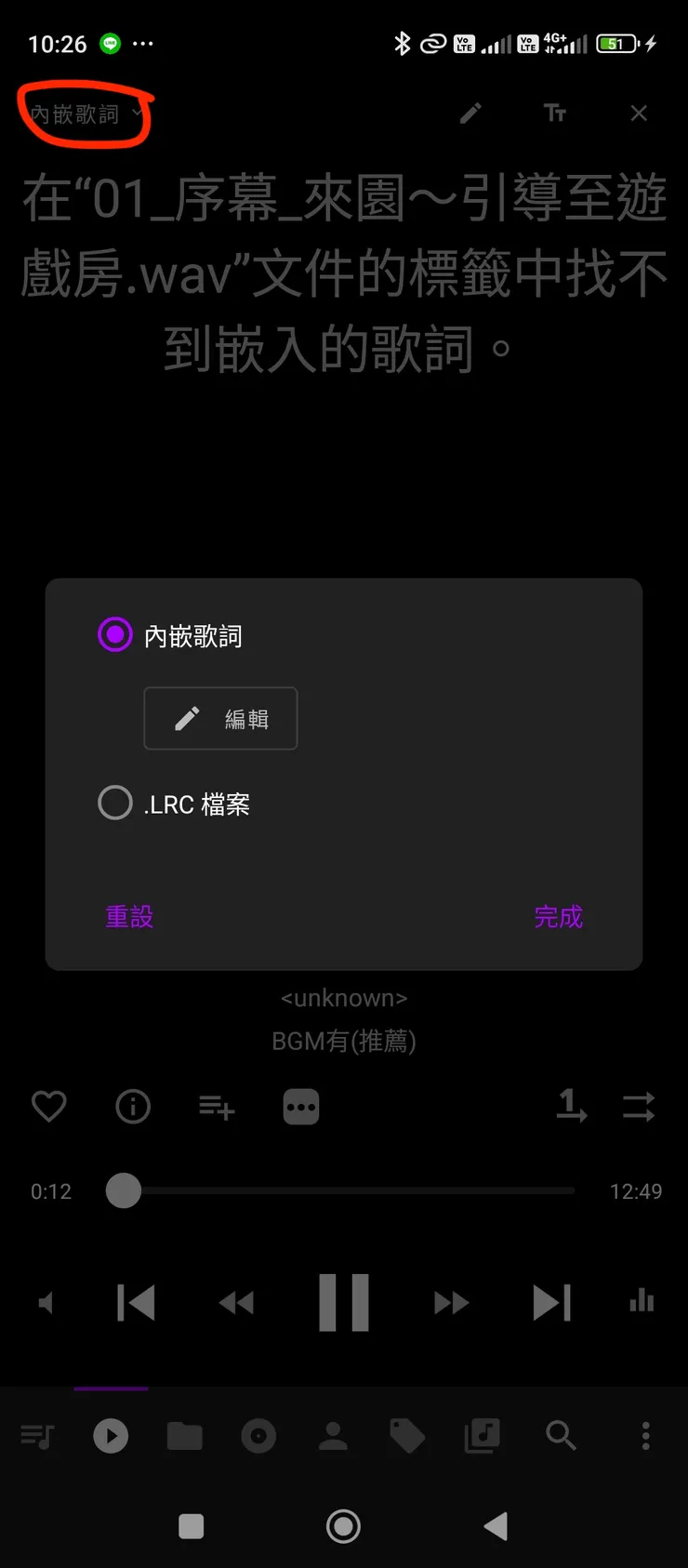
Task: Open the overflow menu in bottom bar
Action: coord(644,1435)
